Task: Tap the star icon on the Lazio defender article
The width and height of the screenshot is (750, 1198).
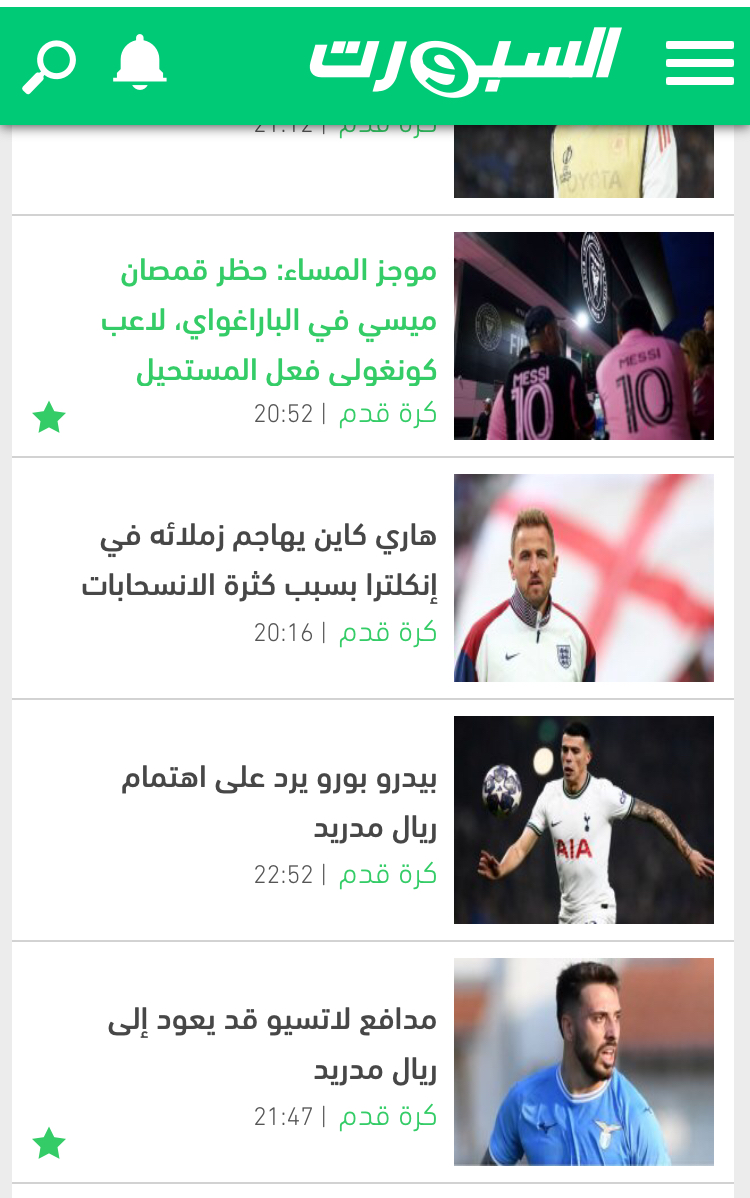Action: click(x=49, y=1144)
